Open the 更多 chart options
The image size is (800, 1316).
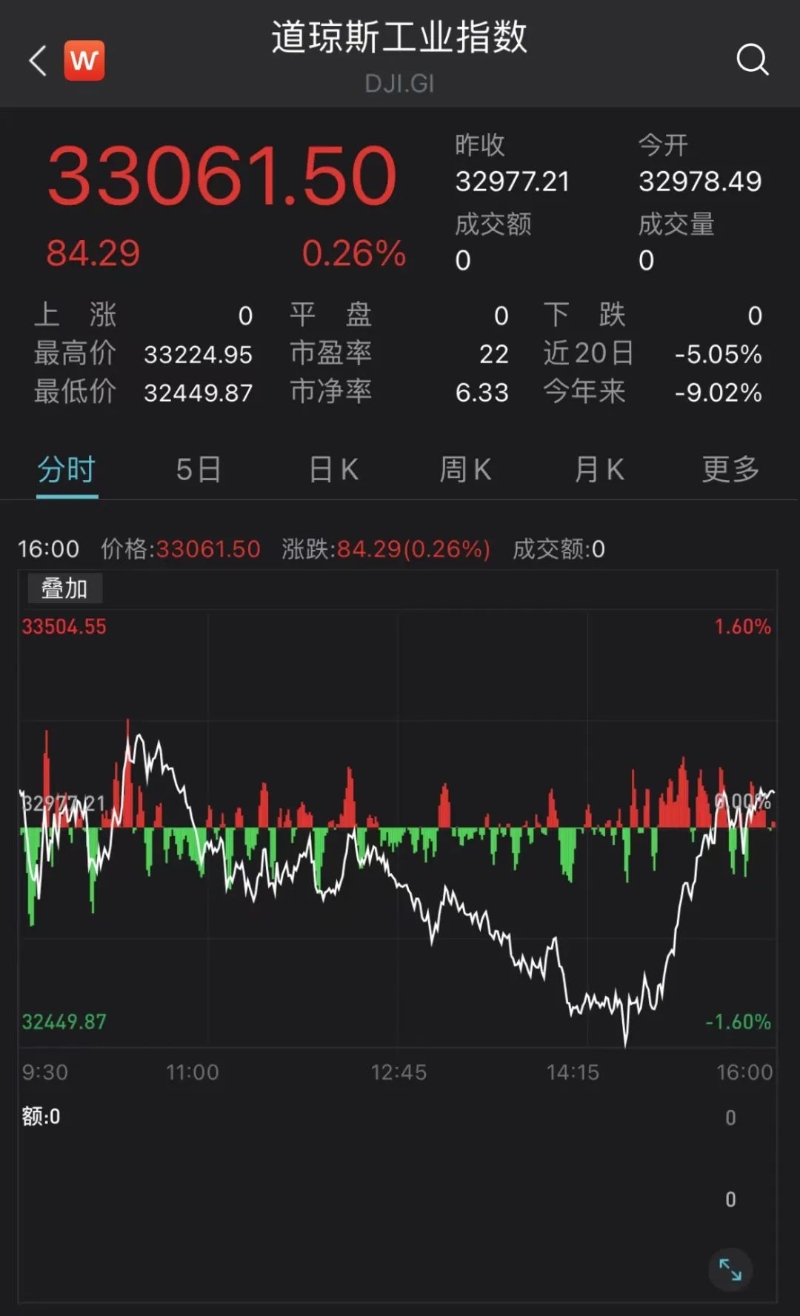731,469
